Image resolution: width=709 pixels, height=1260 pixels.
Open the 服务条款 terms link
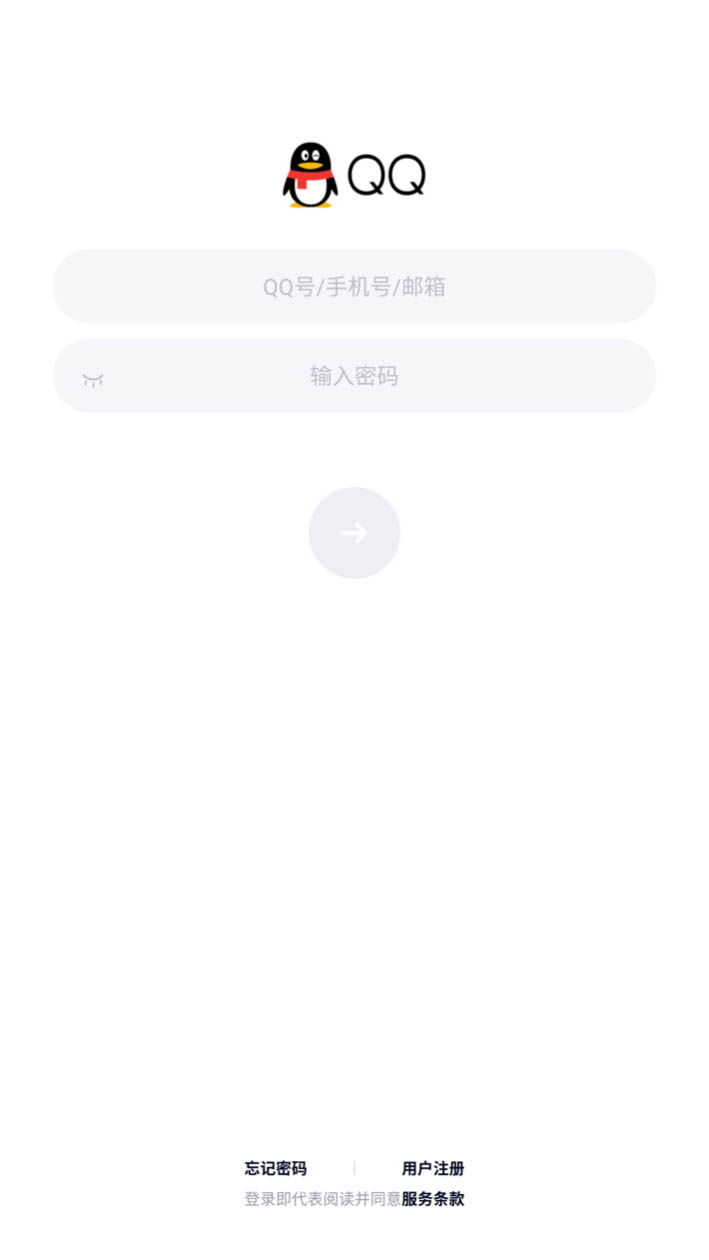click(433, 1199)
